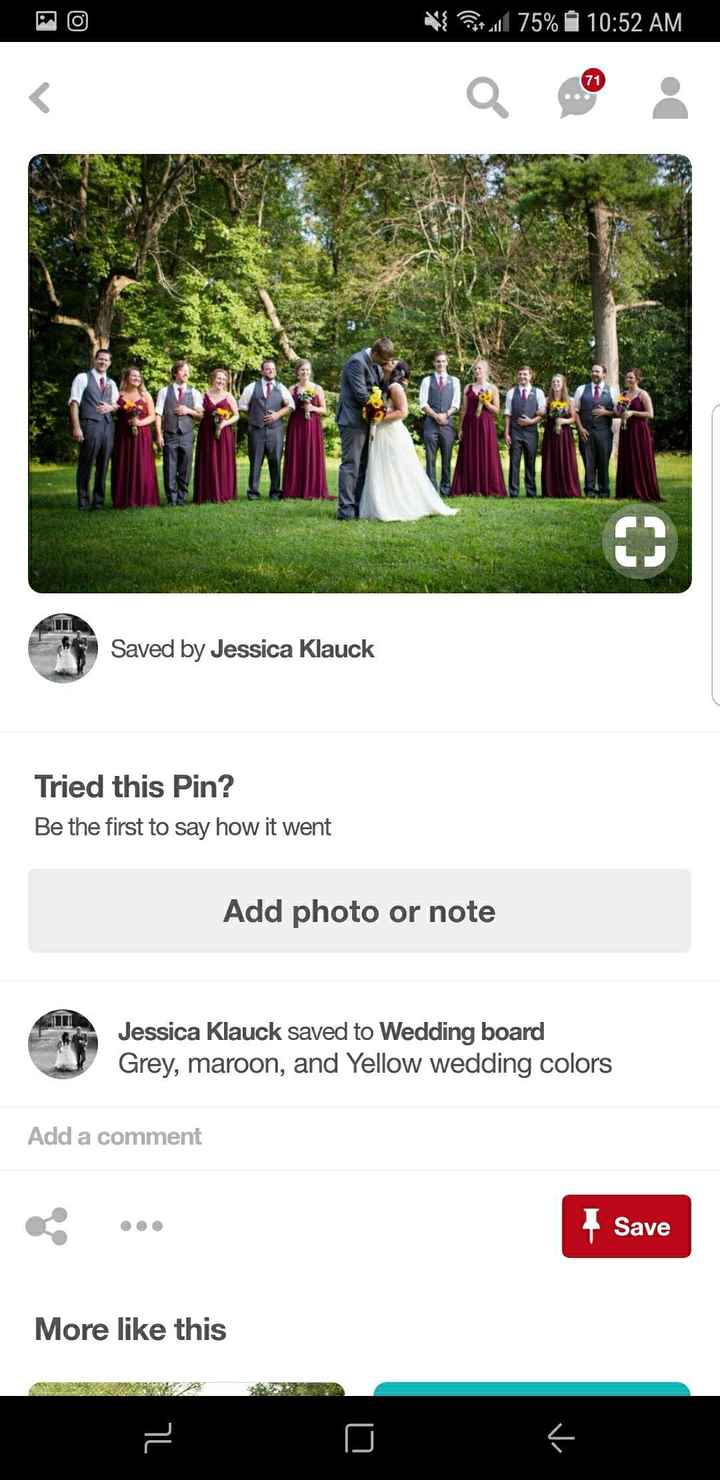Image resolution: width=720 pixels, height=1480 pixels.
Task: Open Jessica Klauck's profile avatar
Action: point(62,648)
